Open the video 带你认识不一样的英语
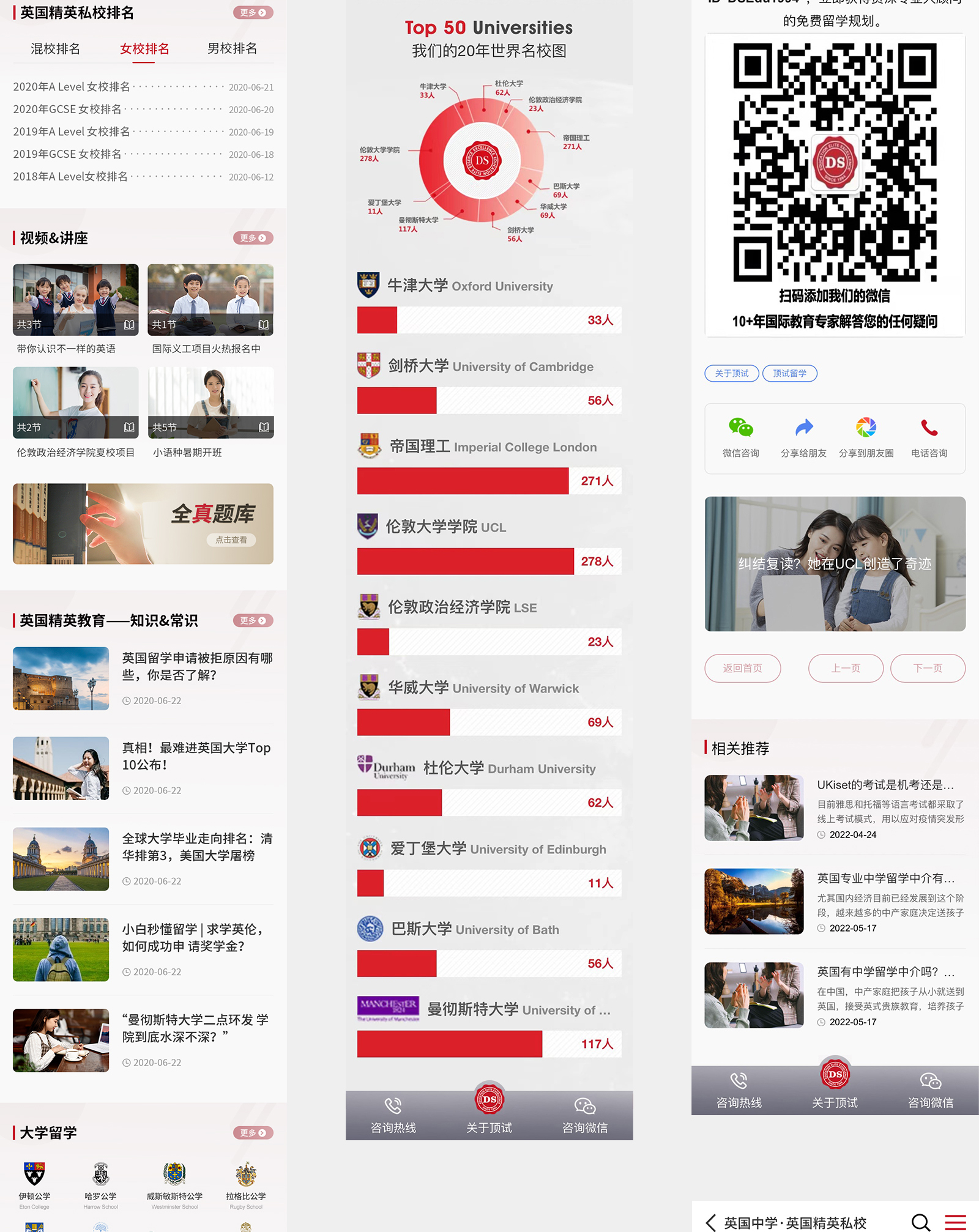This screenshot has width=979, height=1232. [76, 300]
